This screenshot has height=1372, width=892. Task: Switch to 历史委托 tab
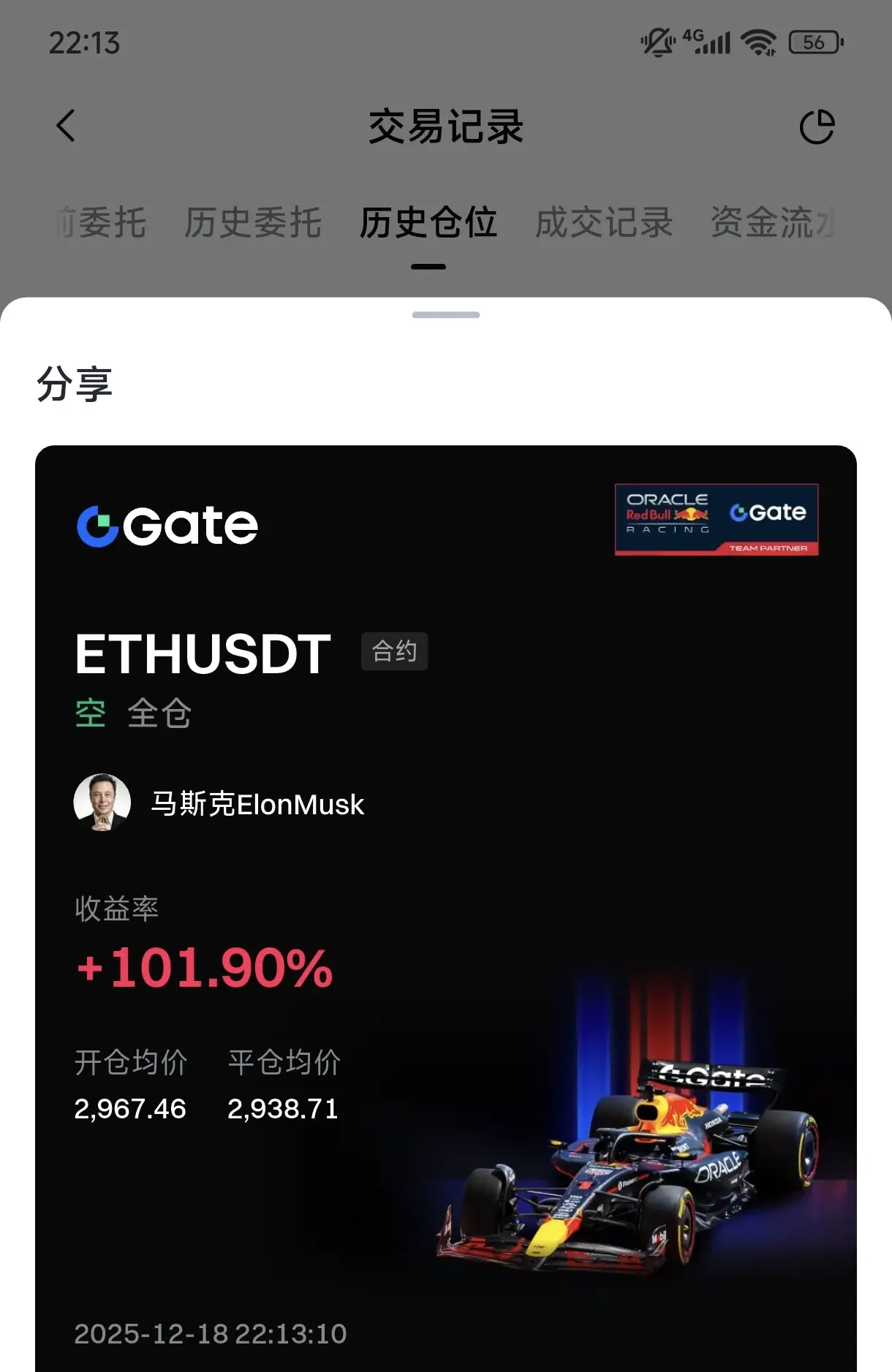click(x=252, y=223)
